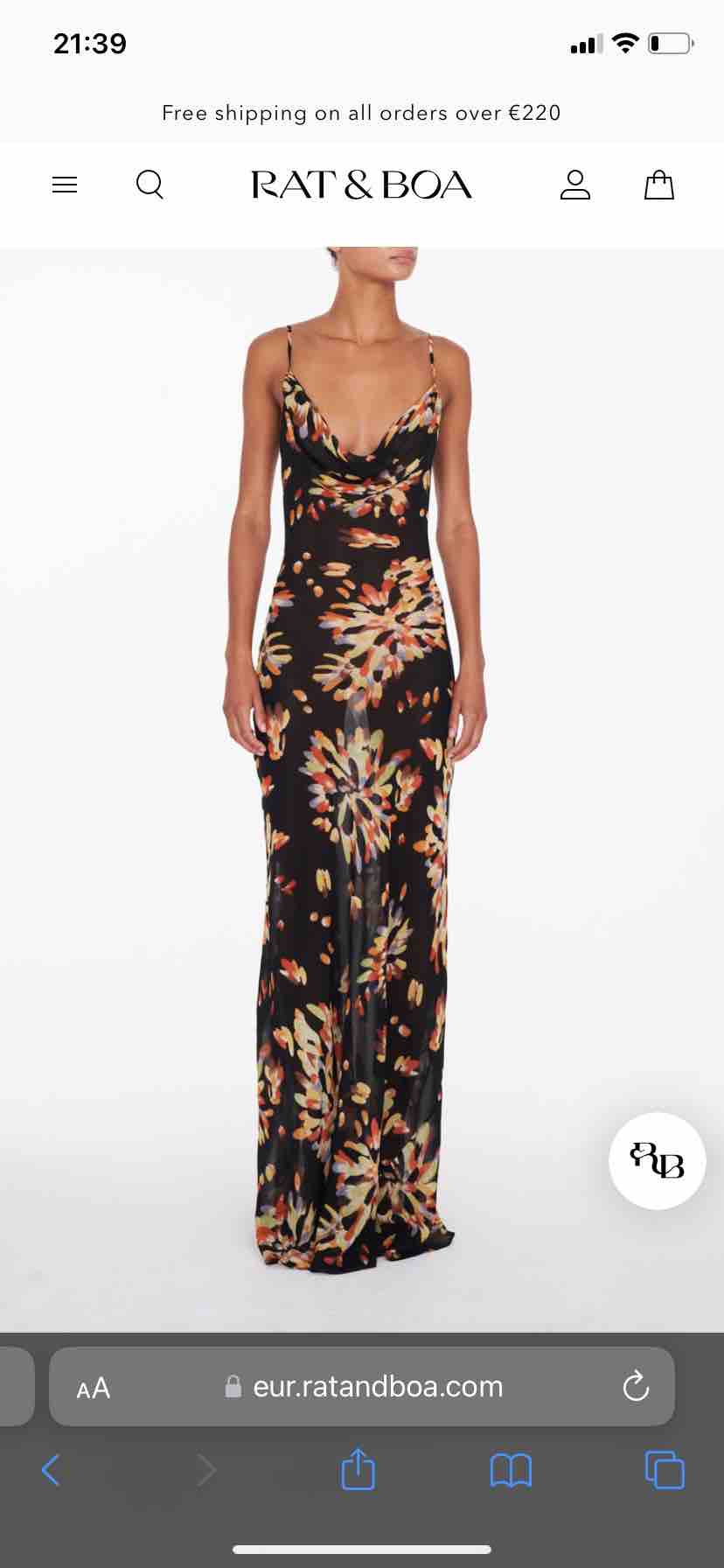
Task: Open the search icon
Action: pyautogui.click(x=150, y=185)
